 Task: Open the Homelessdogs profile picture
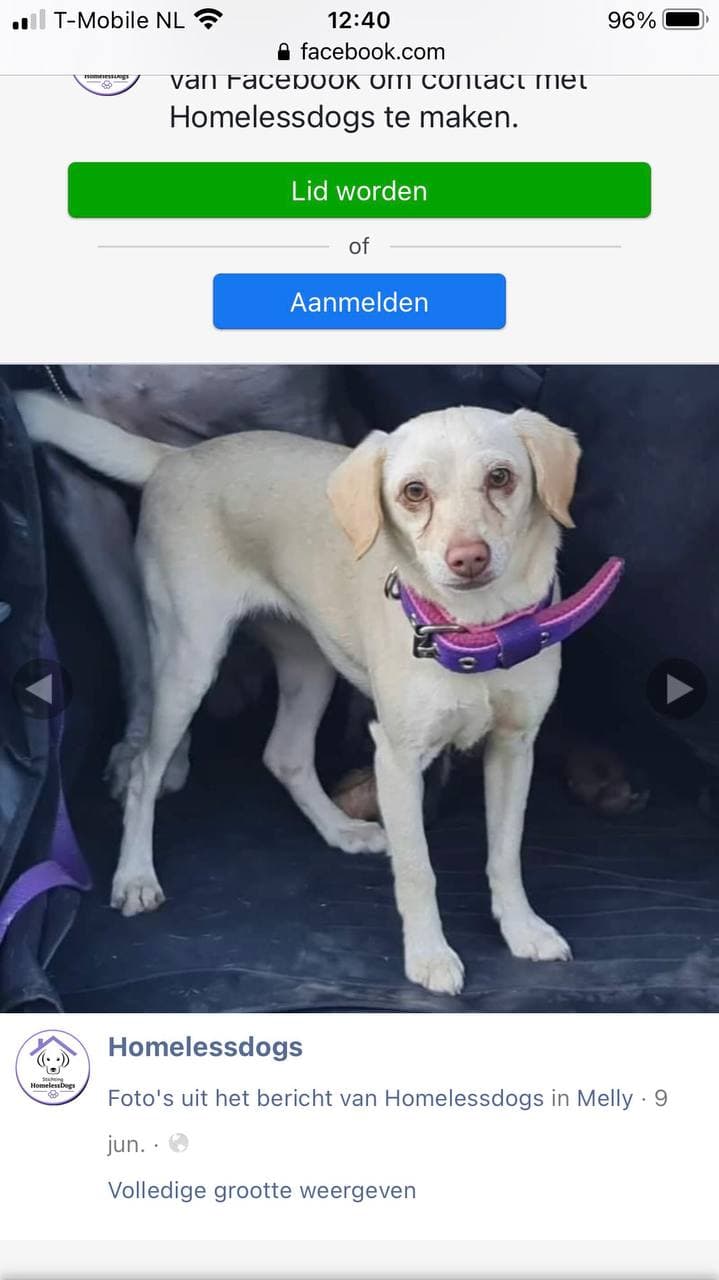(x=53, y=1067)
